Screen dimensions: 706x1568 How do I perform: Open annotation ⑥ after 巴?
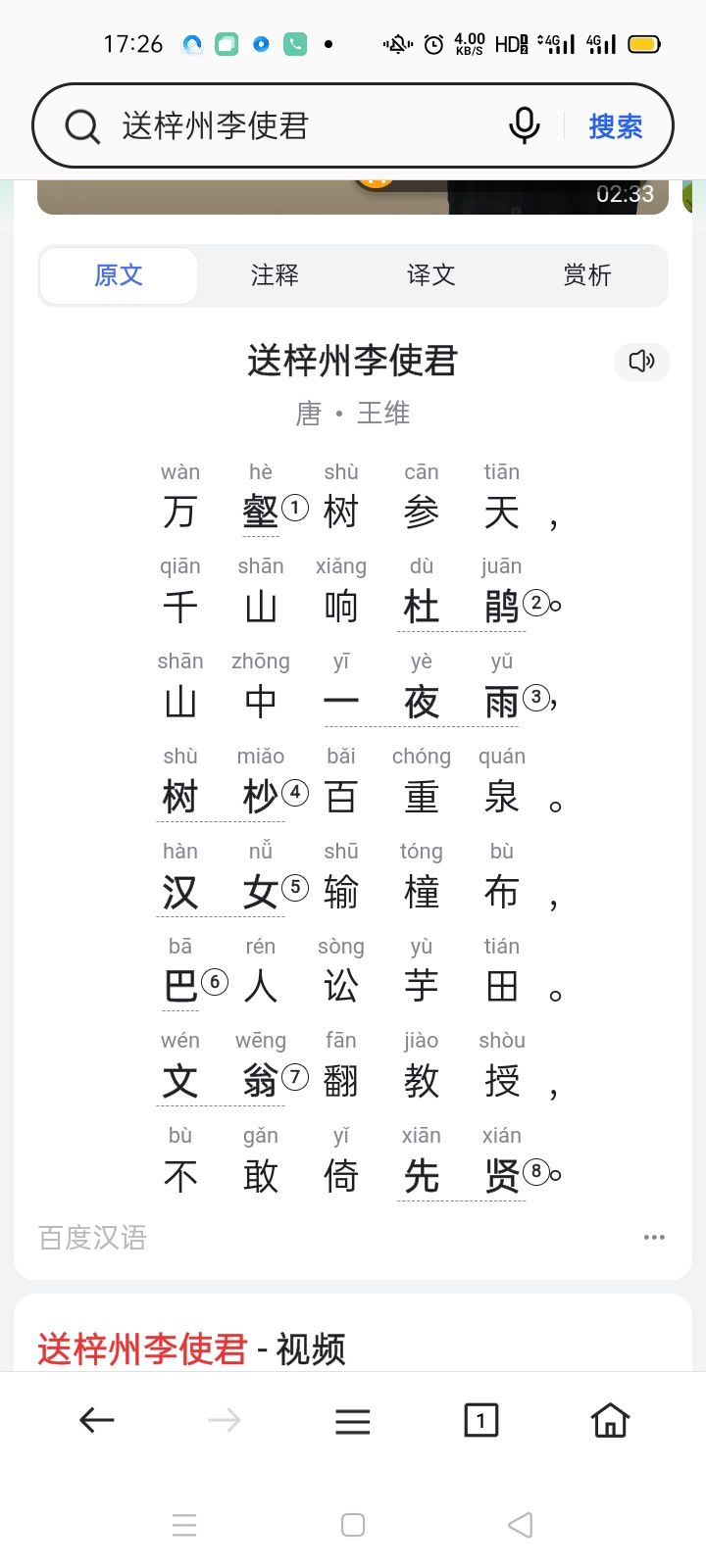tap(214, 981)
